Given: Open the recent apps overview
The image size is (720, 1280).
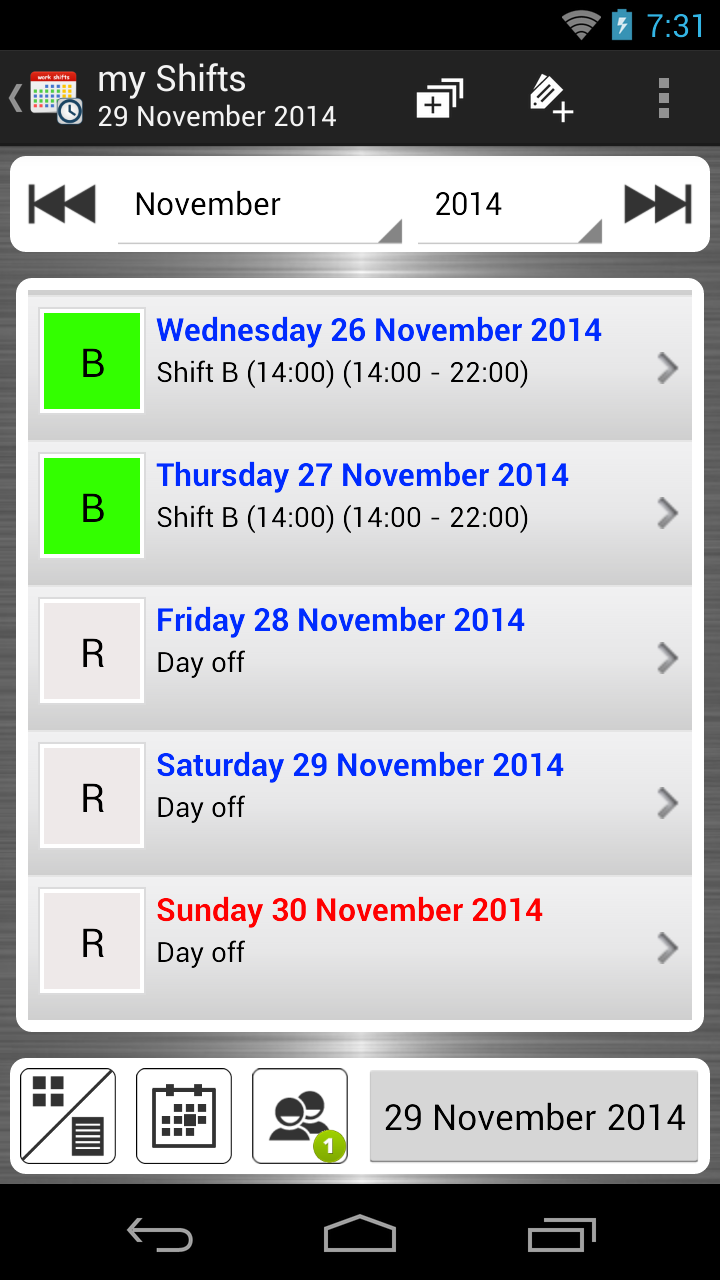Looking at the screenshot, I should [x=561, y=1236].
